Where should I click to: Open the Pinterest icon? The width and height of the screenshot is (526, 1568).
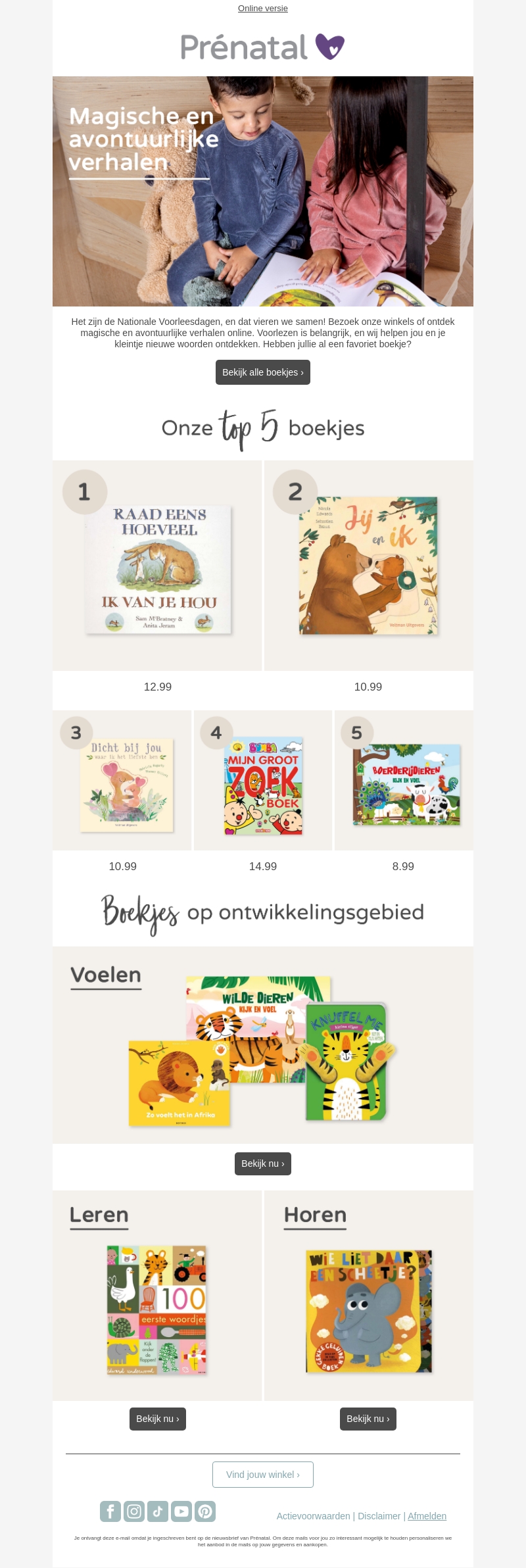click(x=205, y=1511)
